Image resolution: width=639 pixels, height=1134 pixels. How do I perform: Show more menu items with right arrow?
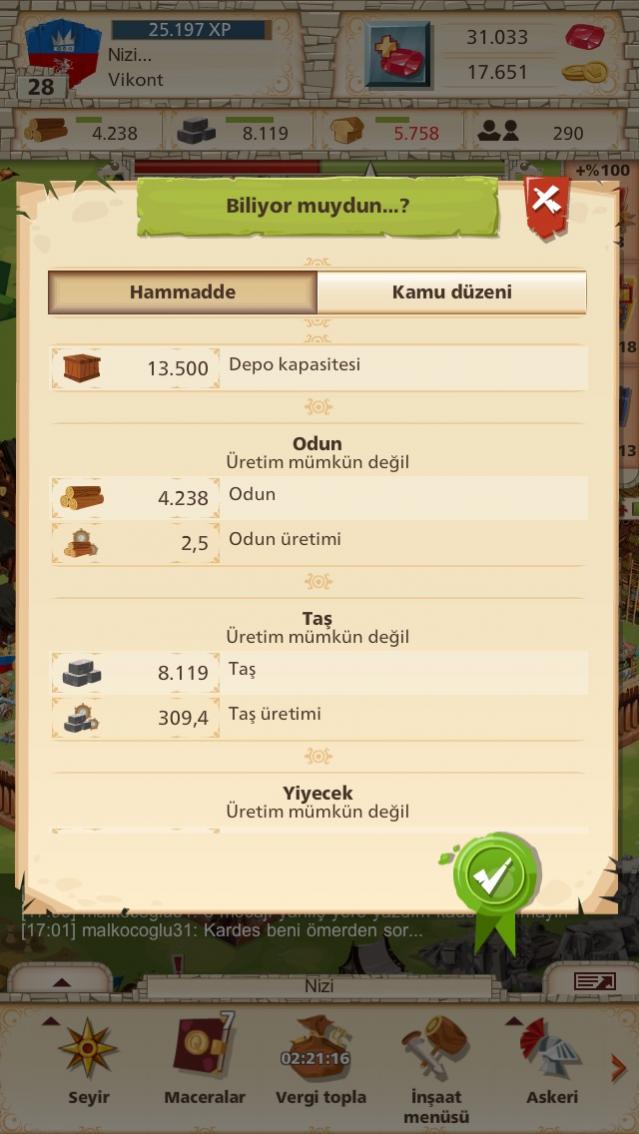click(619, 1067)
